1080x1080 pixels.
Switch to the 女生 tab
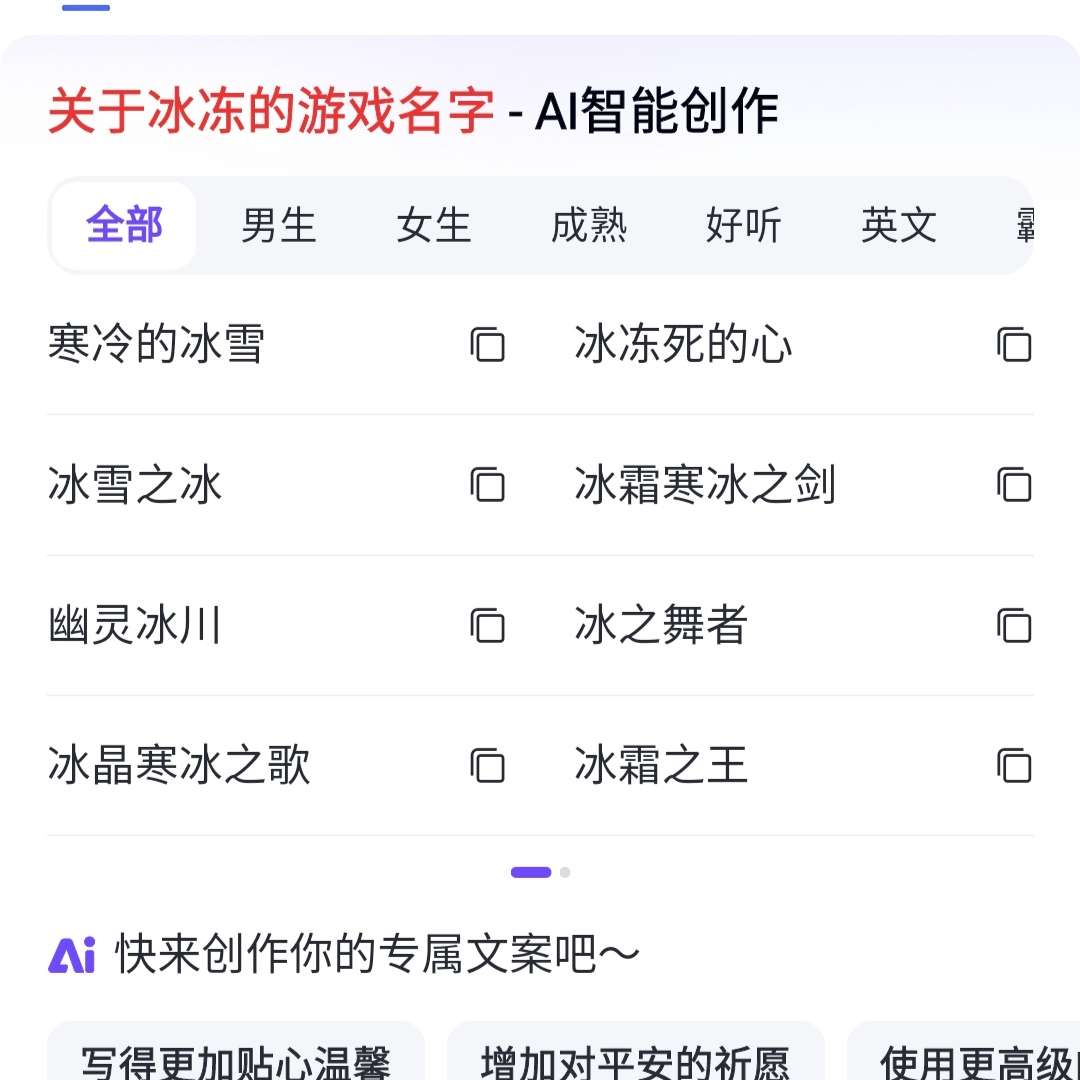[433, 226]
